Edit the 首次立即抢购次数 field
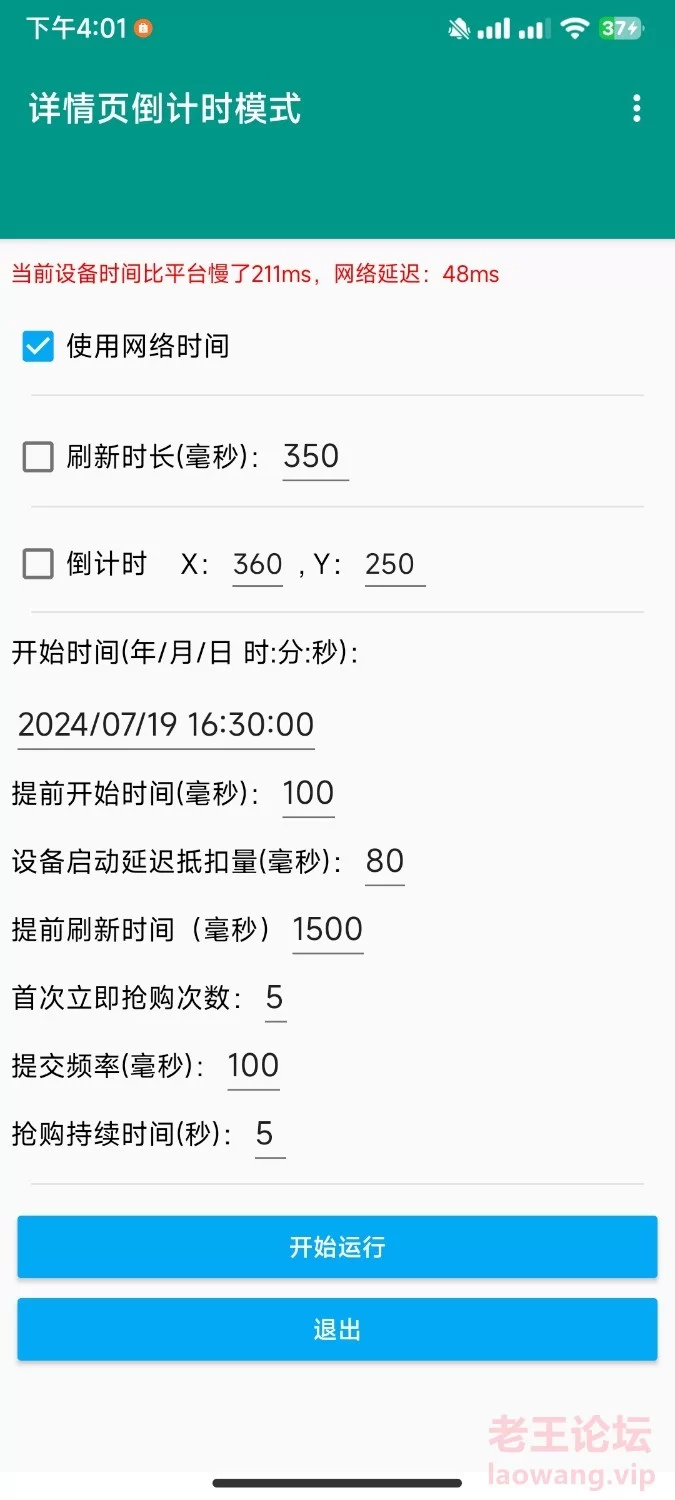675x1500 pixels. (x=275, y=998)
